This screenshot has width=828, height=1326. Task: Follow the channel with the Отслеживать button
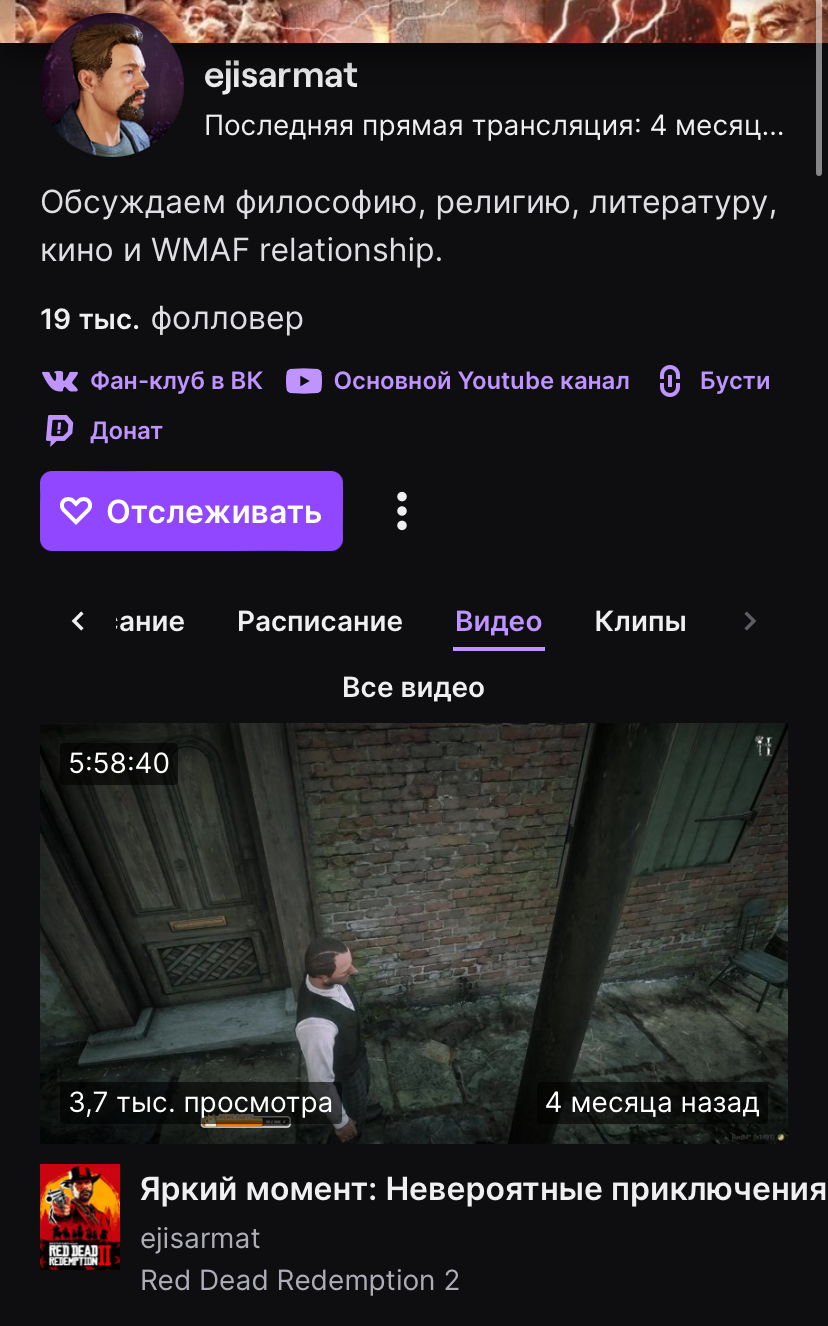[191, 511]
